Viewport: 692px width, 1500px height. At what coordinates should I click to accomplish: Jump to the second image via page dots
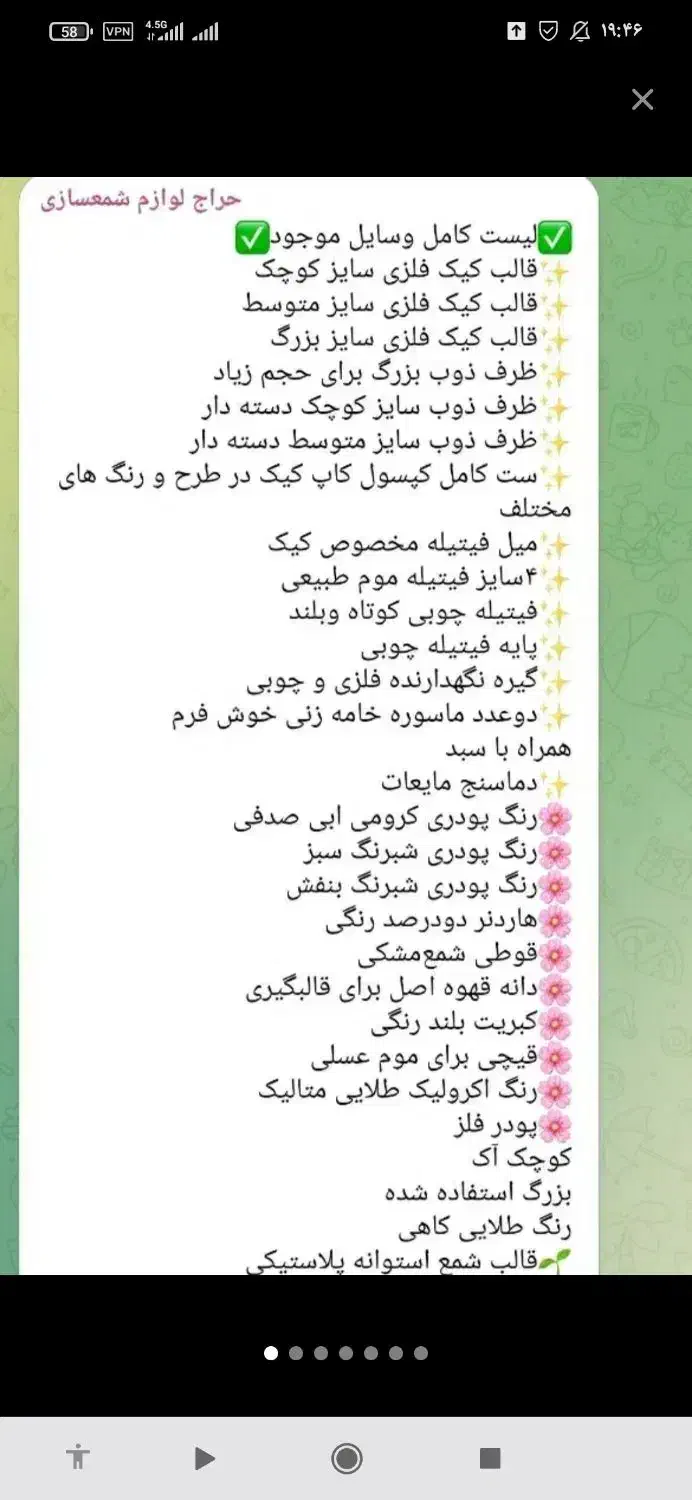(x=296, y=1353)
